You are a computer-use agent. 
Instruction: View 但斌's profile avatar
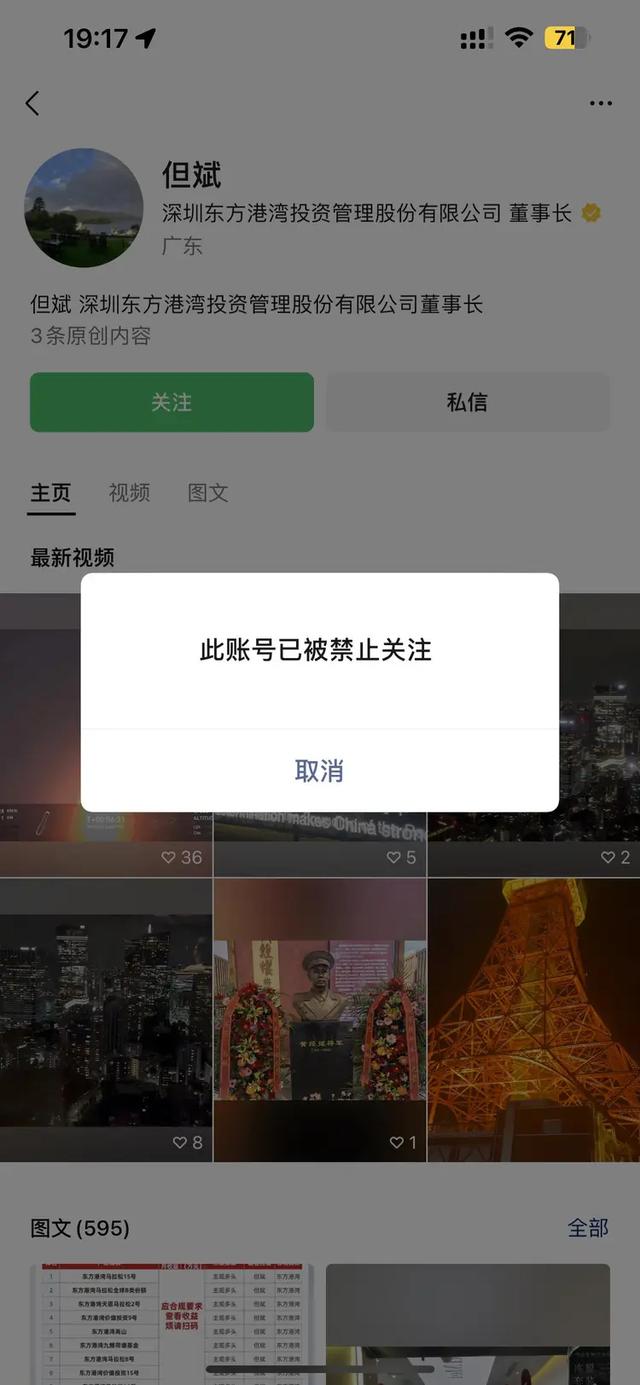83,208
